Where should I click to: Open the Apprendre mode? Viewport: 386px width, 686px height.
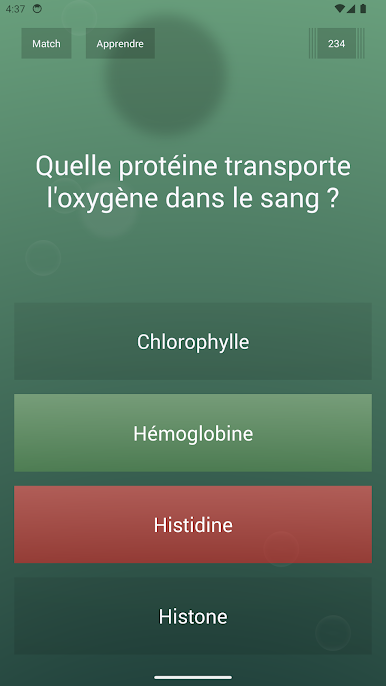click(120, 43)
